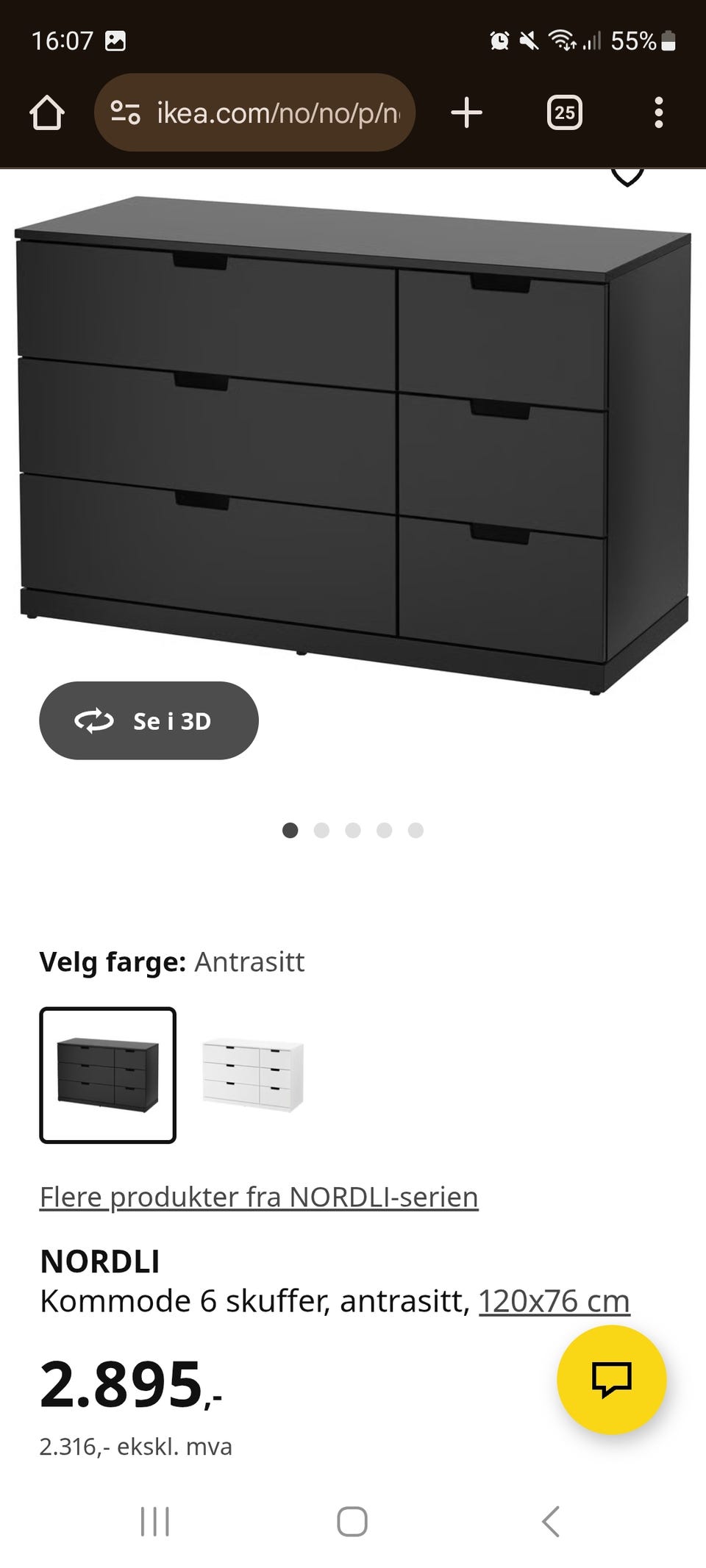Open the tab switcher showing 25 tabs
The height and width of the screenshot is (1568, 706).
coord(564,113)
